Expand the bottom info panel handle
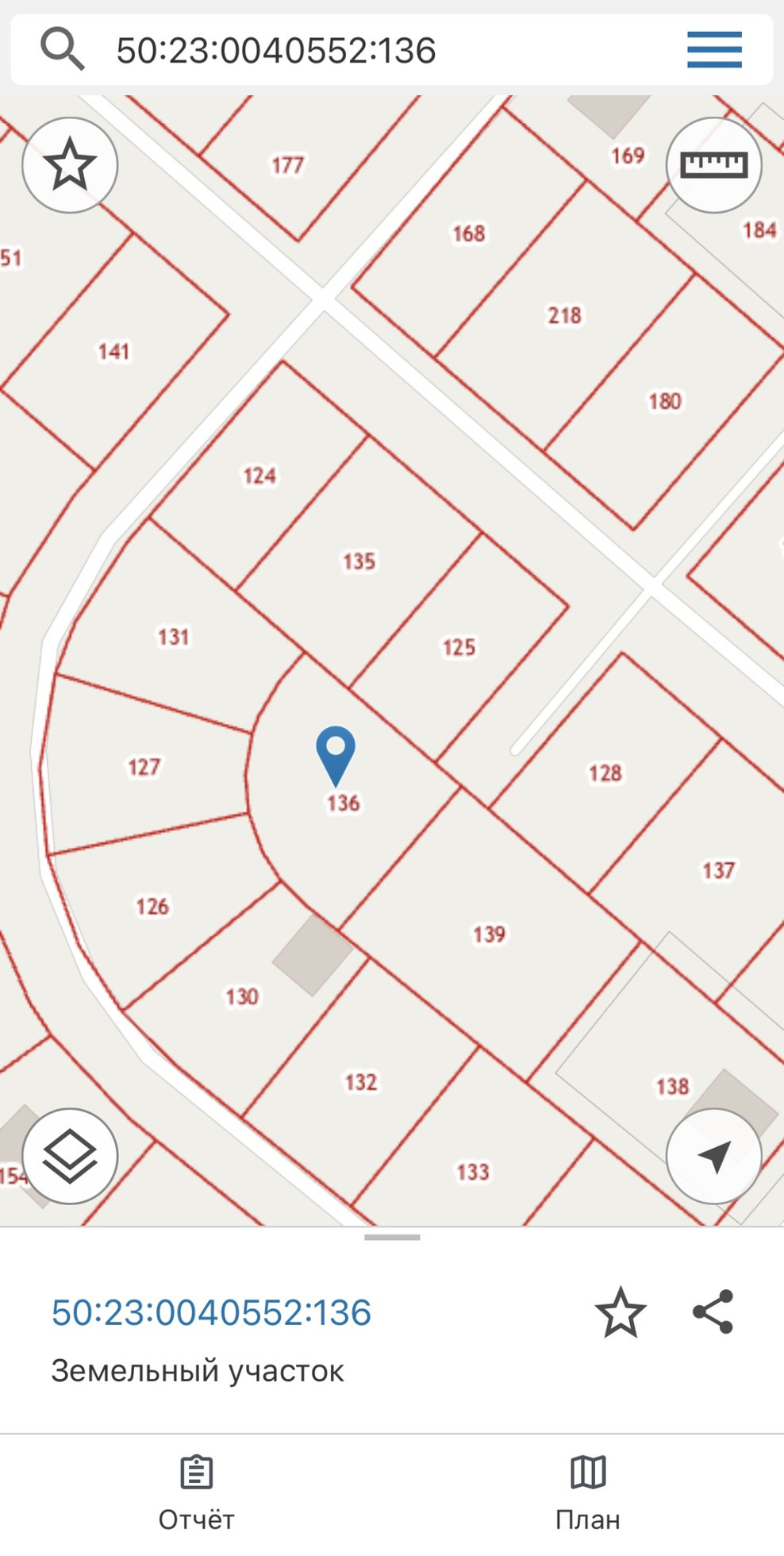Viewport: 784px width, 1556px height. tap(392, 1238)
